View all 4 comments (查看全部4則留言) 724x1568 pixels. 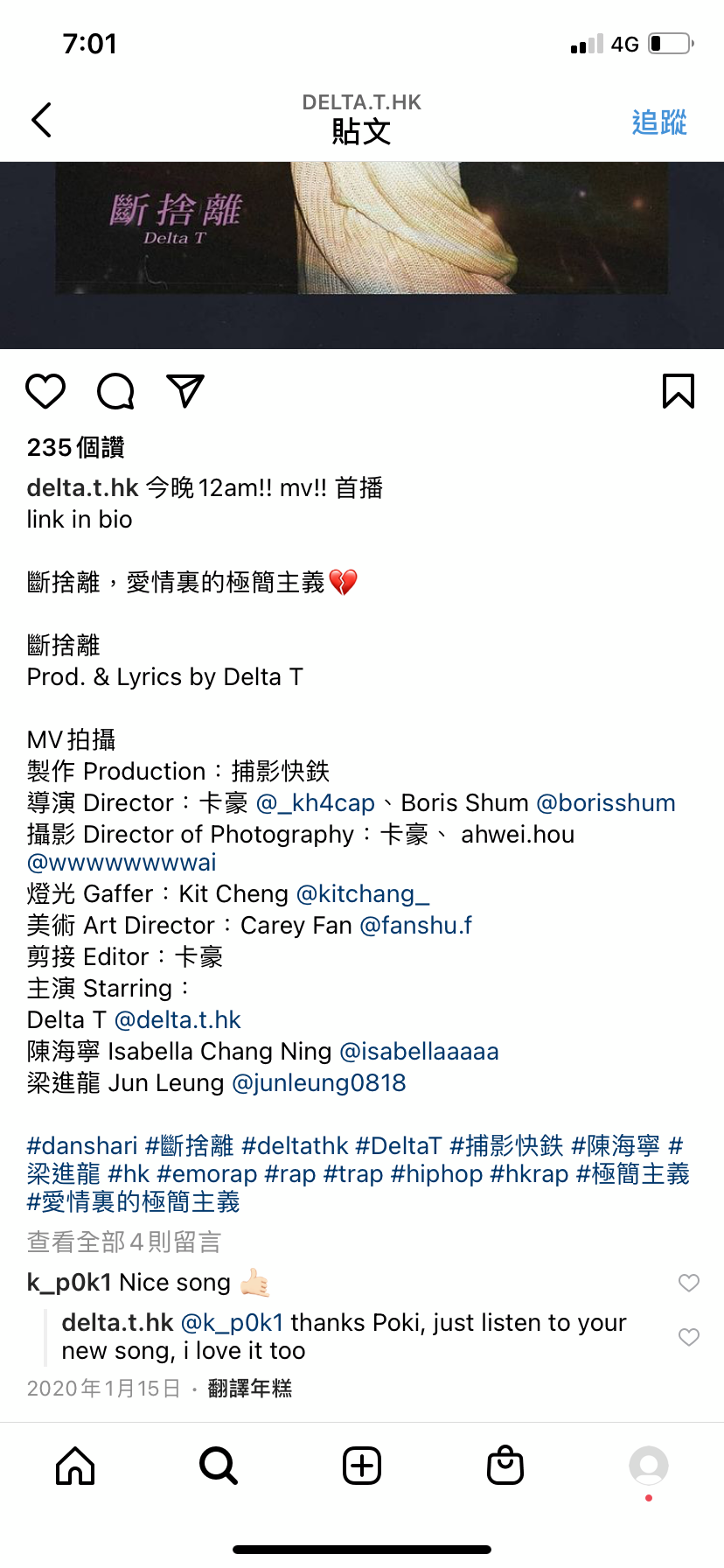click(x=124, y=1242)
